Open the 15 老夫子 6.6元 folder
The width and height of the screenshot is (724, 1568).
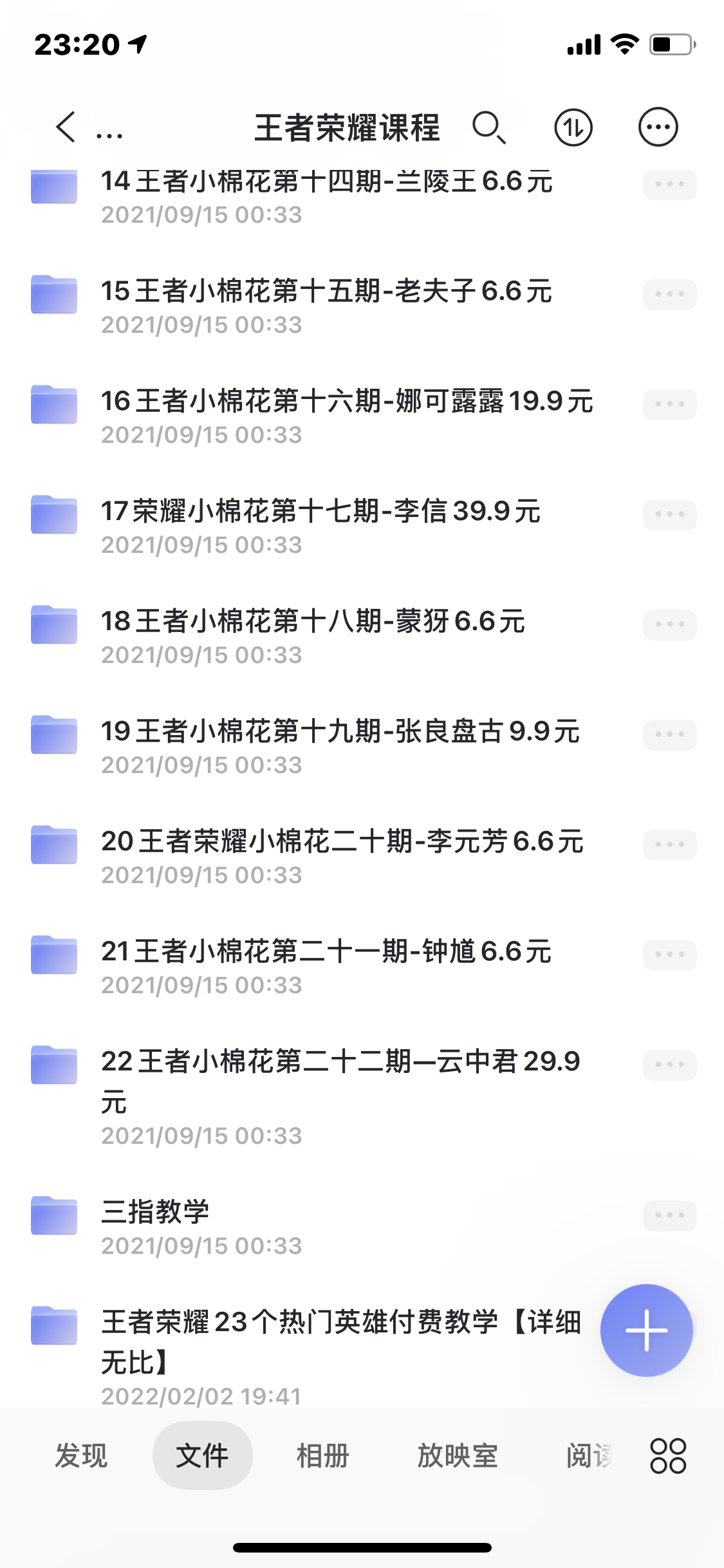(x=326, y=292)
